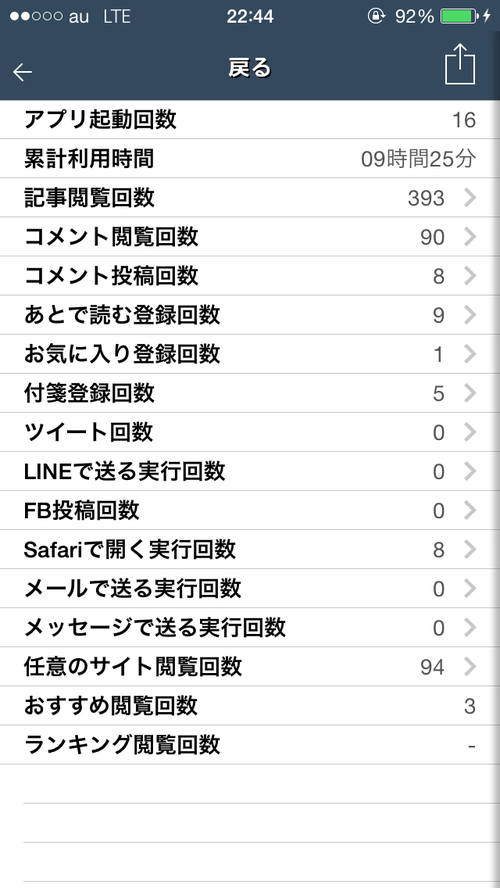The width and height of the screenshot is (500, 888).
Task: Open the メッセージで送る実行回数 row
Action: point(250,627)
